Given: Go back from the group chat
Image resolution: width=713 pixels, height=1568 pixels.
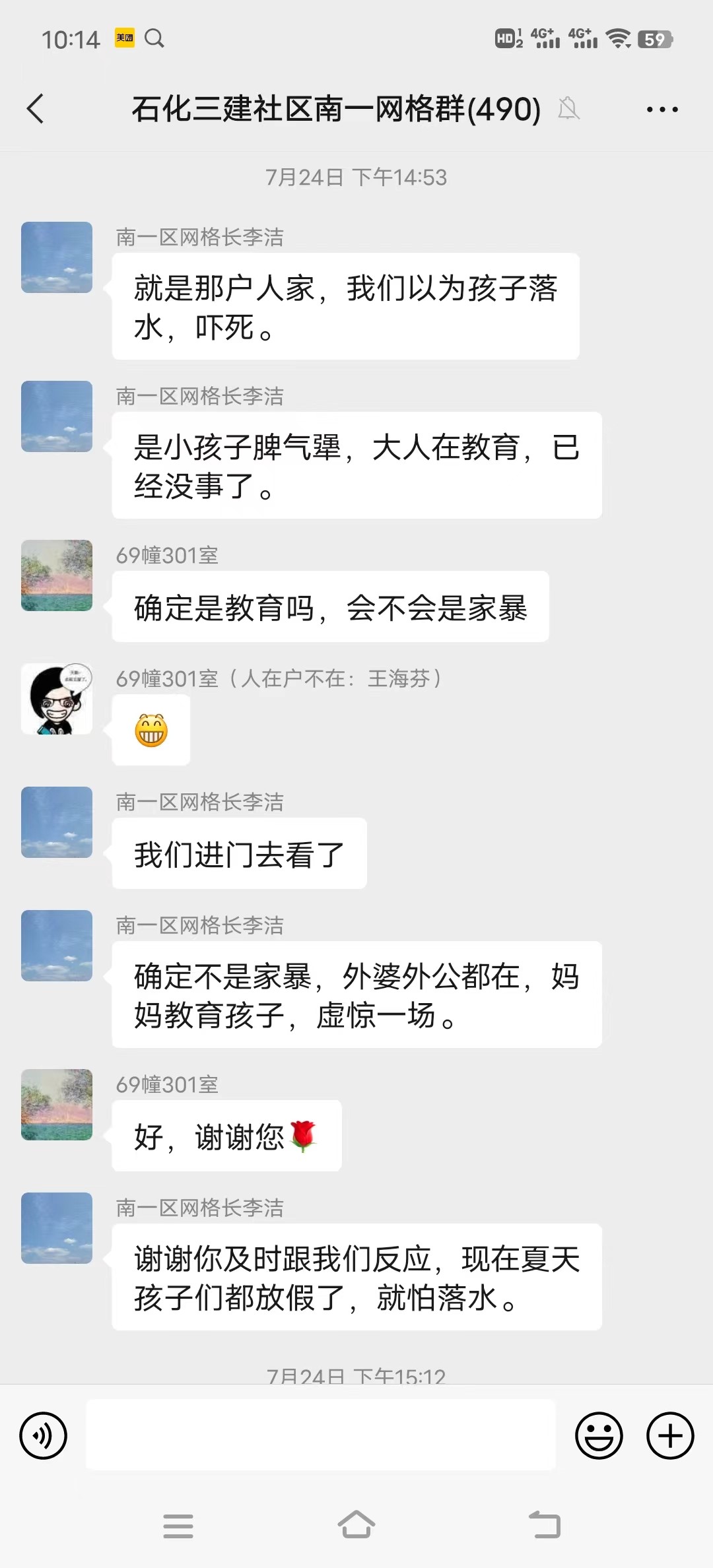Looking at the screenshot, I should pos(36,109).
